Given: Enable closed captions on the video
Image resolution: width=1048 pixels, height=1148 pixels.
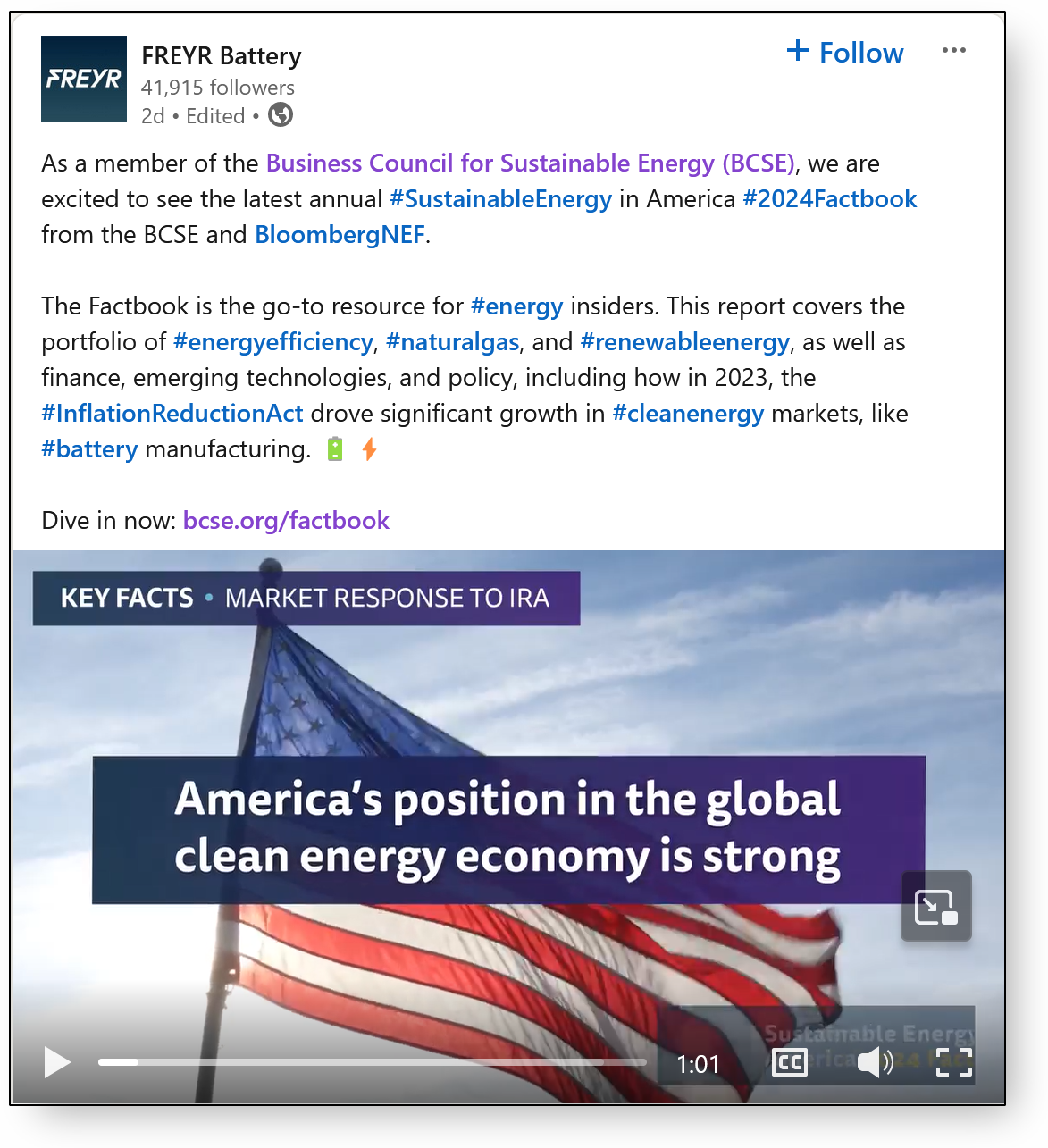Looking at the screenshot, I should point(789,1062).
